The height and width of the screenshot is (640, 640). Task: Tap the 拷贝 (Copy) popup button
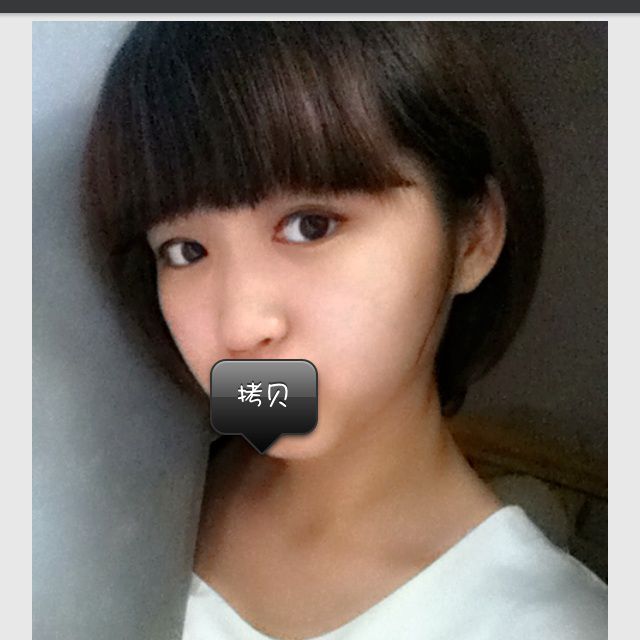pyautogui.click(x=264, y=397)
